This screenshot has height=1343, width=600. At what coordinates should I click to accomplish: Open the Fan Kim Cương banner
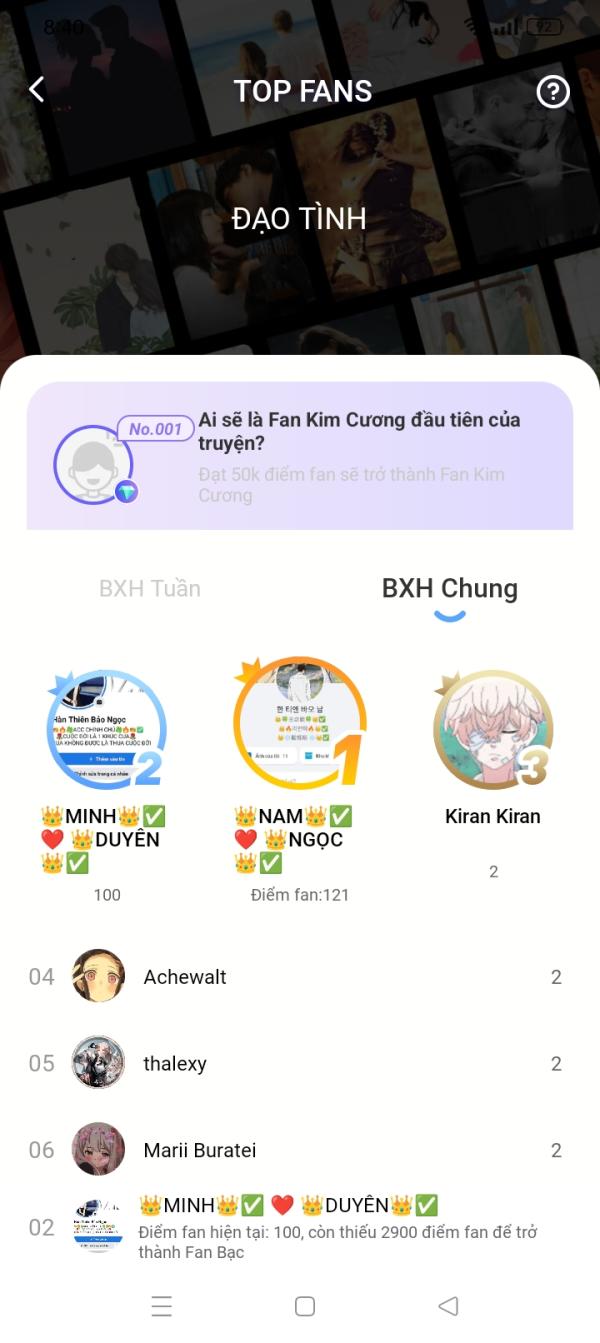click(x=300, y=455)
